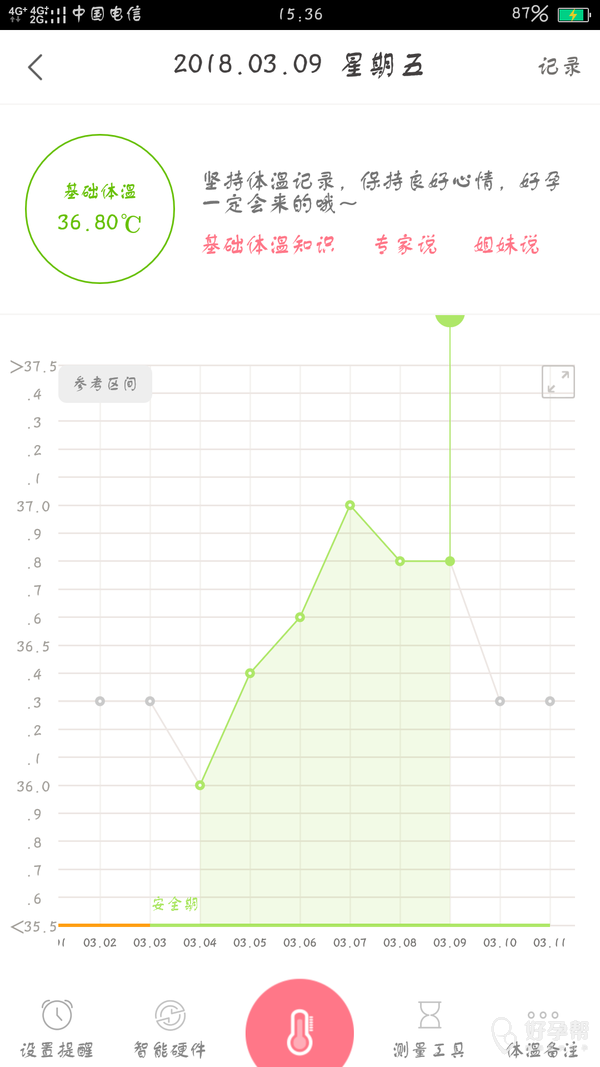Open 智能硬件 smart hardware
600x1067 pixels.
[x=170, y=1030]
